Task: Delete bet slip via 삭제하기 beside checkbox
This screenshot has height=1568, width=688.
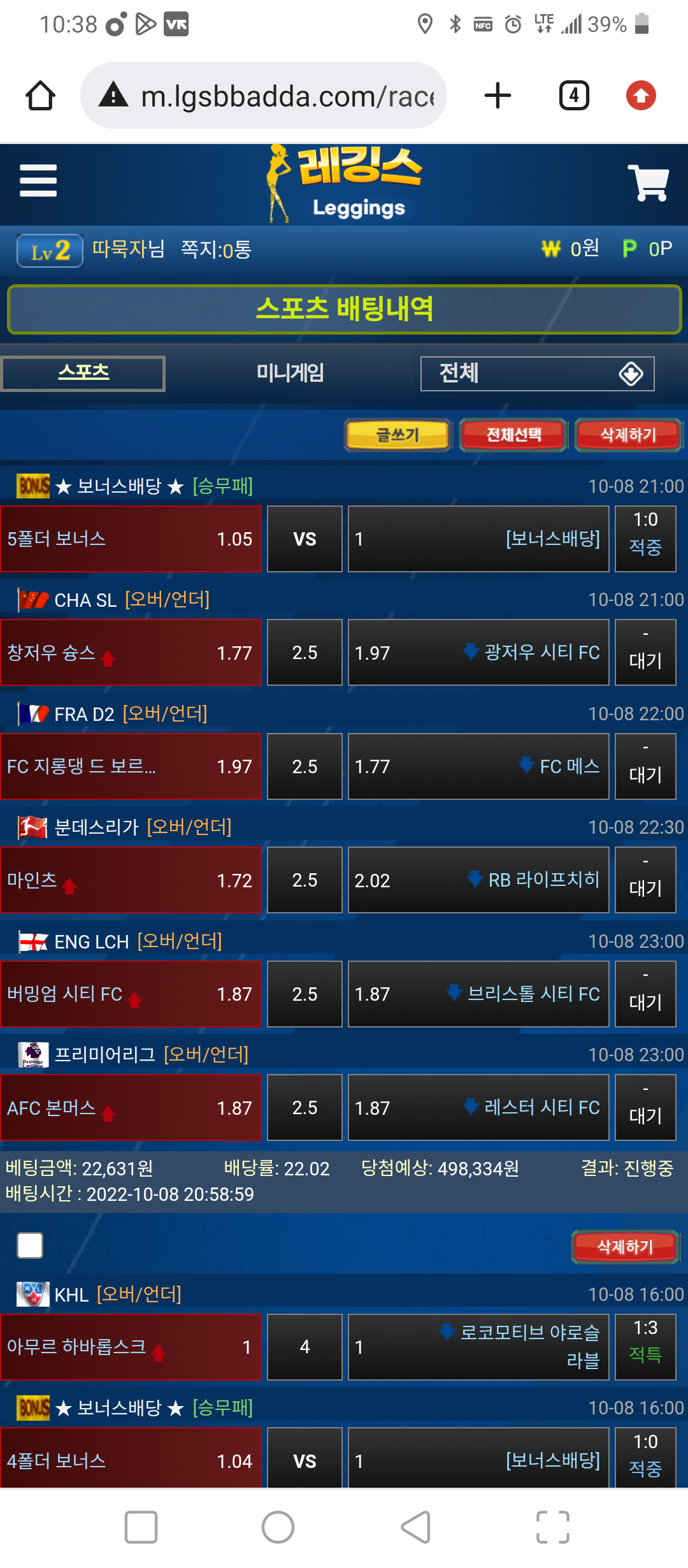Action: point(625,1247)
